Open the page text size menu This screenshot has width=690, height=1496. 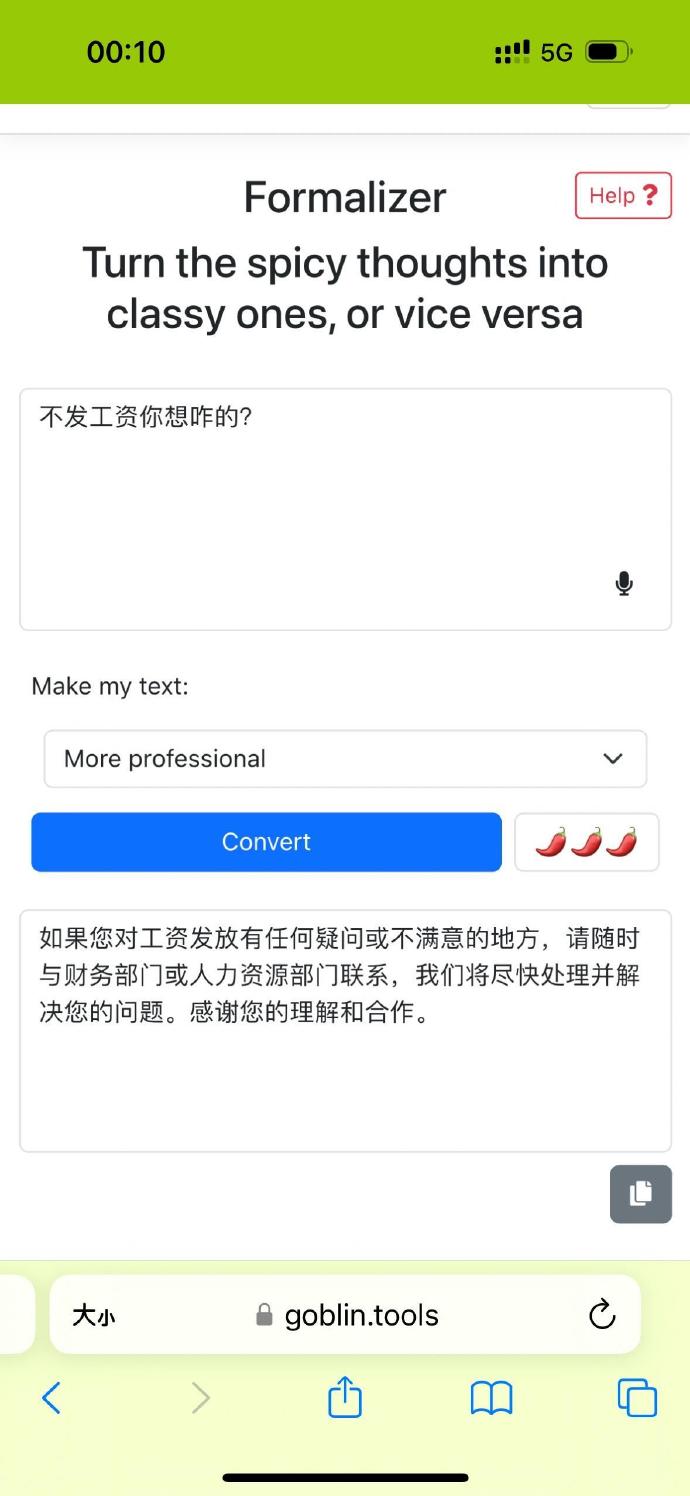(x=93, y=1315)
